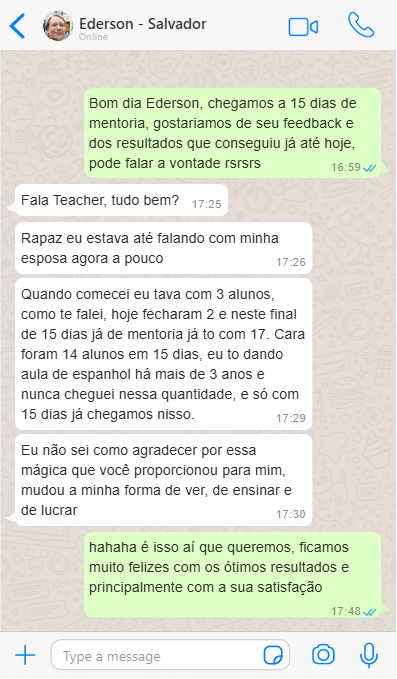The image size is (397, 679).
Task: Open the attachment plus menu
Action: (x=25, y=655)
